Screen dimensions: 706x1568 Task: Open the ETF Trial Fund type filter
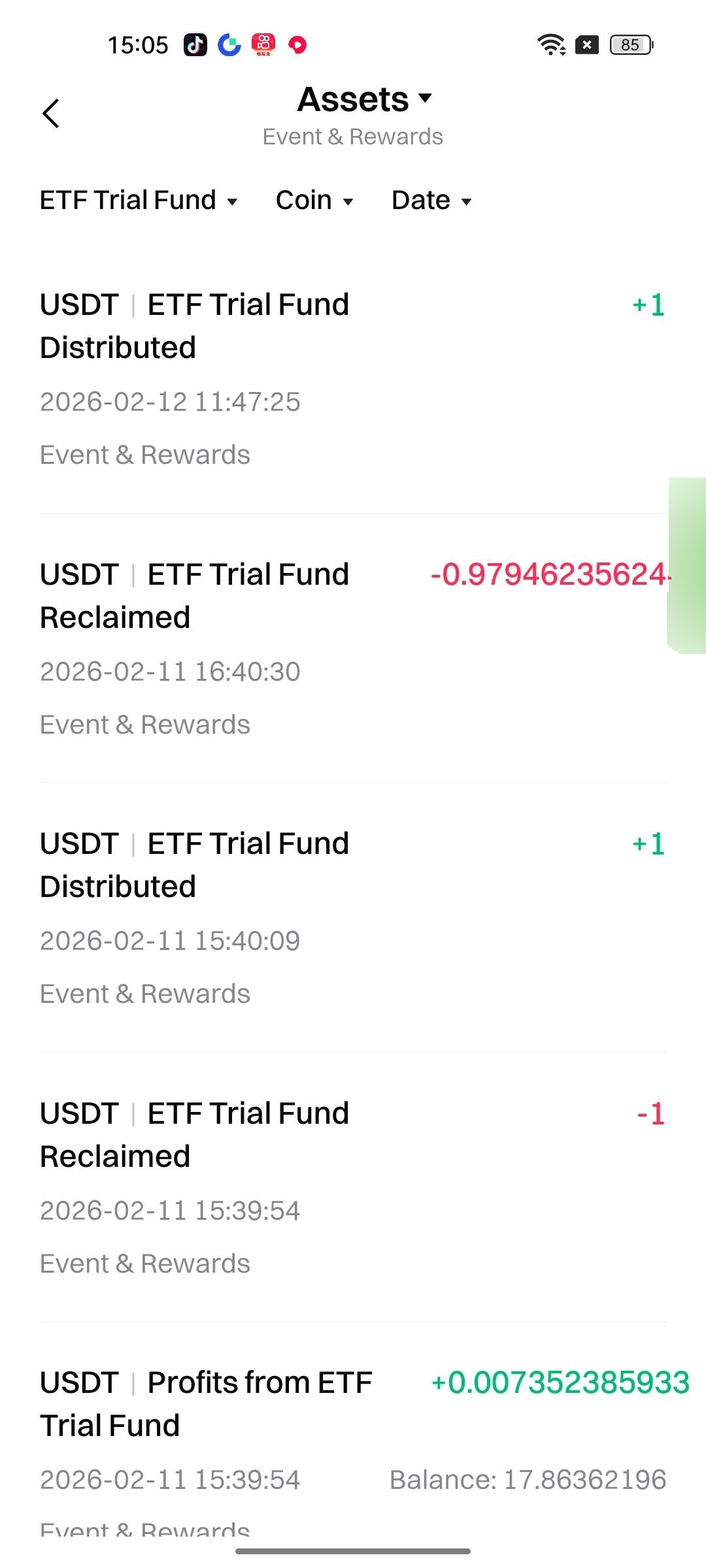pos(138,201)
